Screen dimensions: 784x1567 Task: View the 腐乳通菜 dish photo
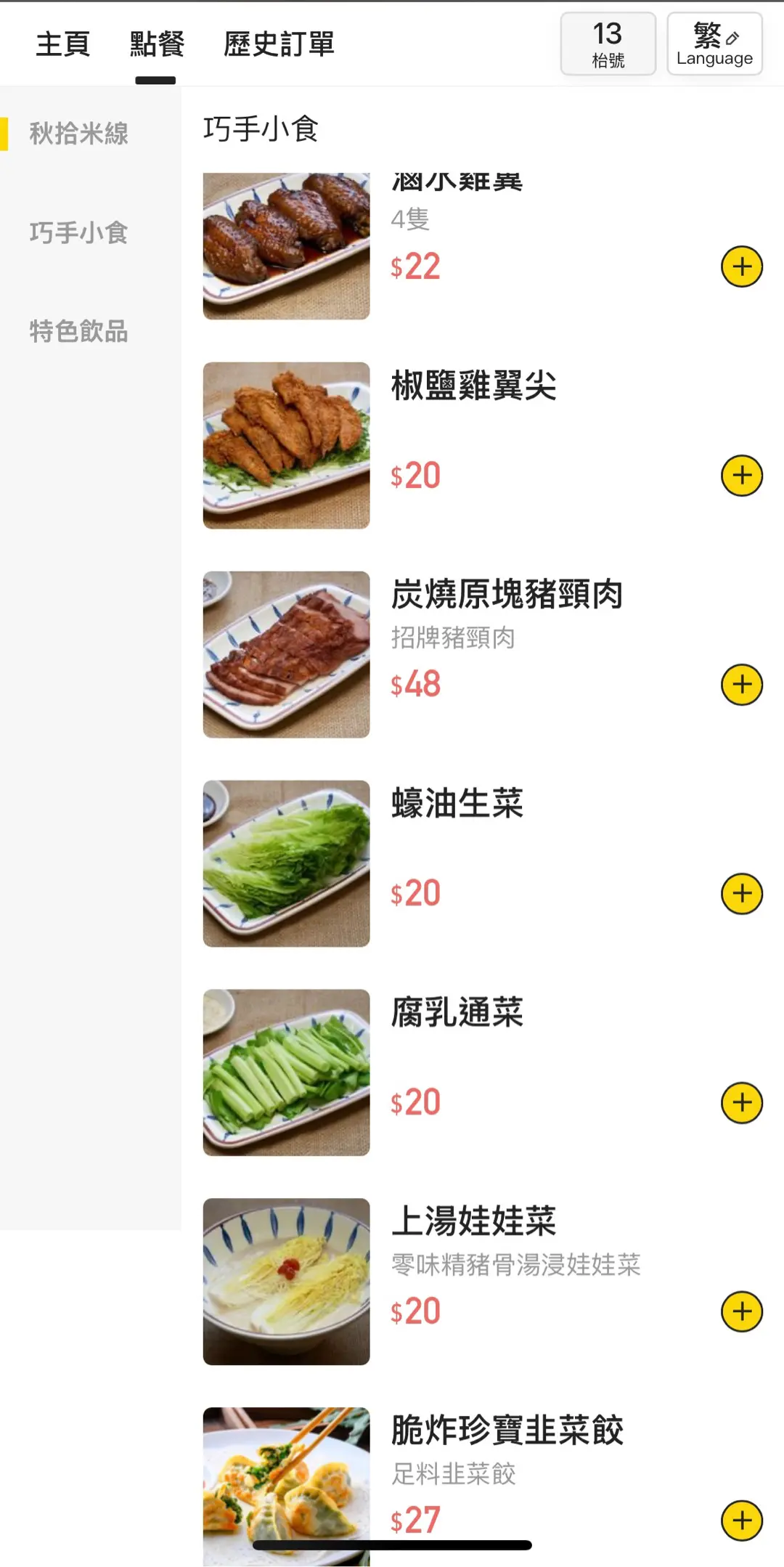point(286,1073)
